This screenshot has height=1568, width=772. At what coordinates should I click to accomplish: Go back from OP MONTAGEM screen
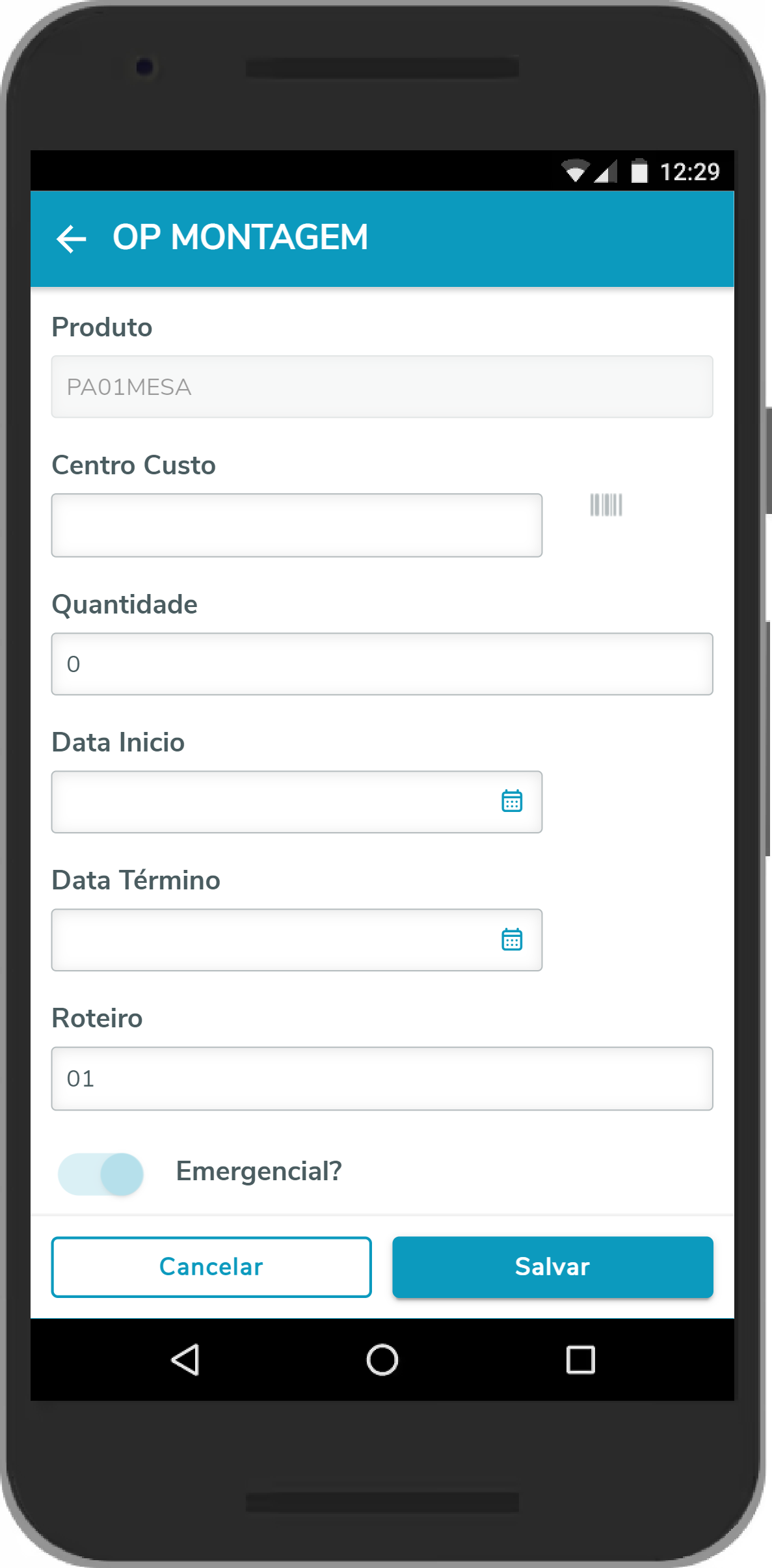72,239
